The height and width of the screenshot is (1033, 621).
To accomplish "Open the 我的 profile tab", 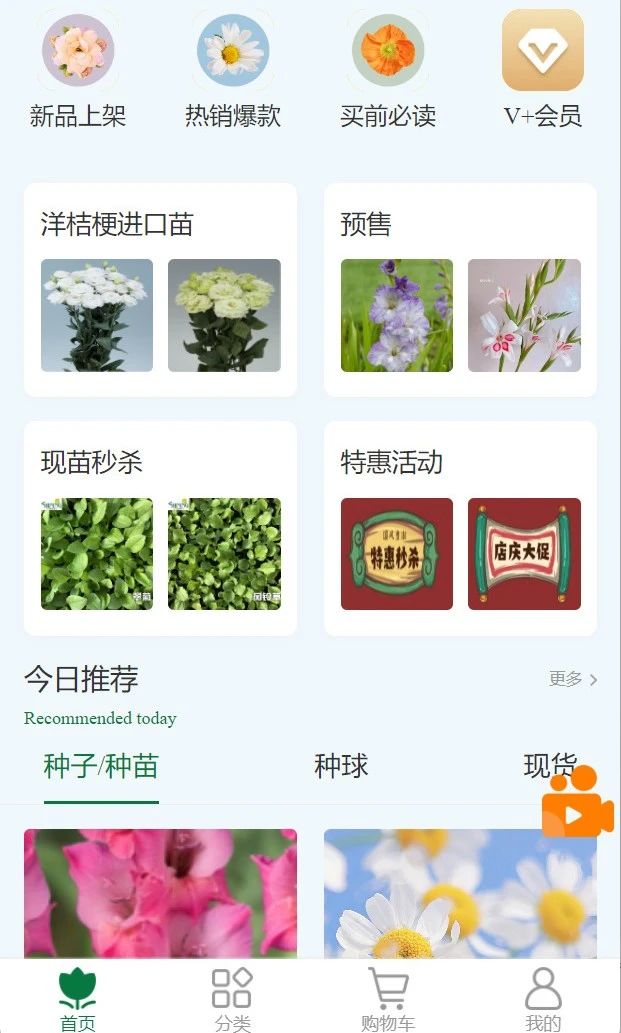I will [x=543, y=998].
